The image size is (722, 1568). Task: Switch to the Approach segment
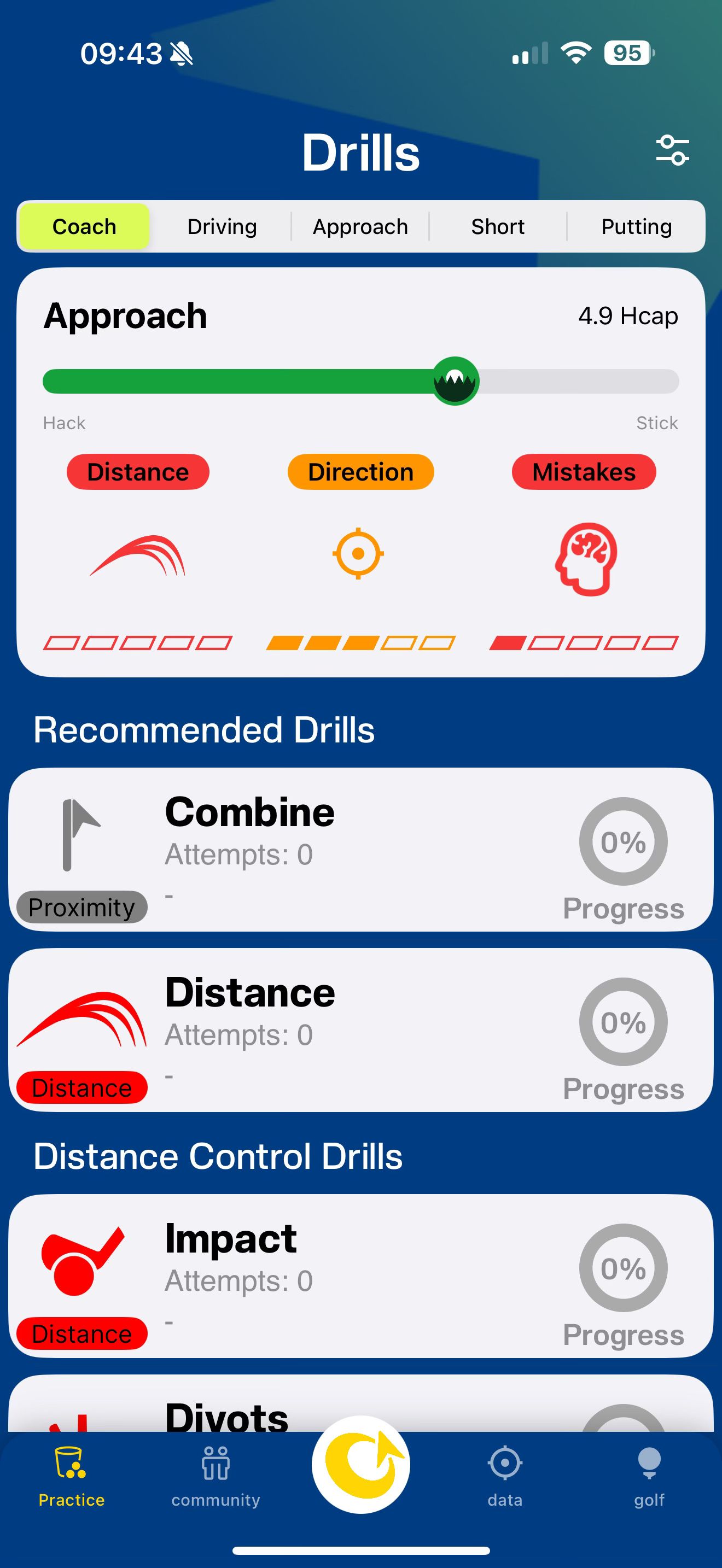[360, 226]
